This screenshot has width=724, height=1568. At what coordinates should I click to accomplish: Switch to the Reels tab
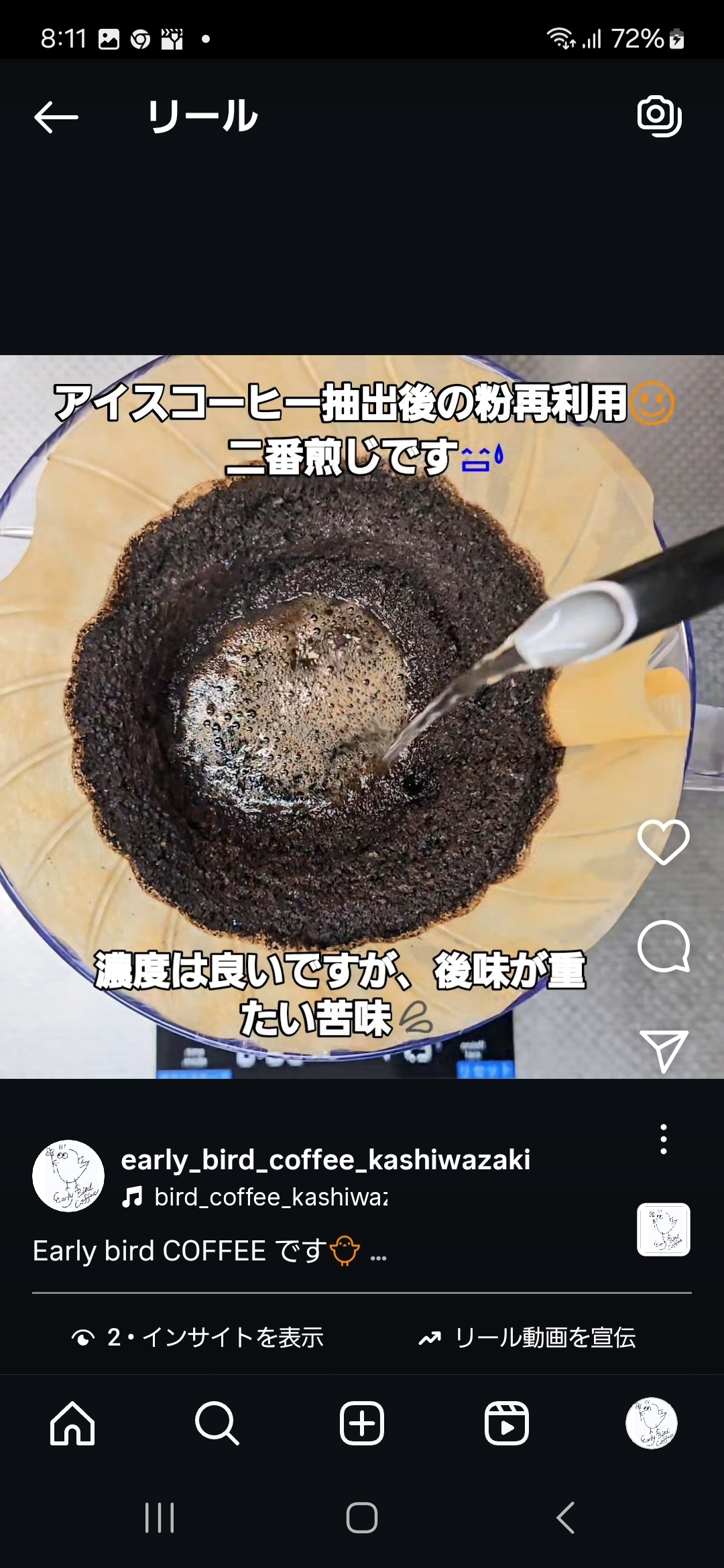(x=507, y=1423)
